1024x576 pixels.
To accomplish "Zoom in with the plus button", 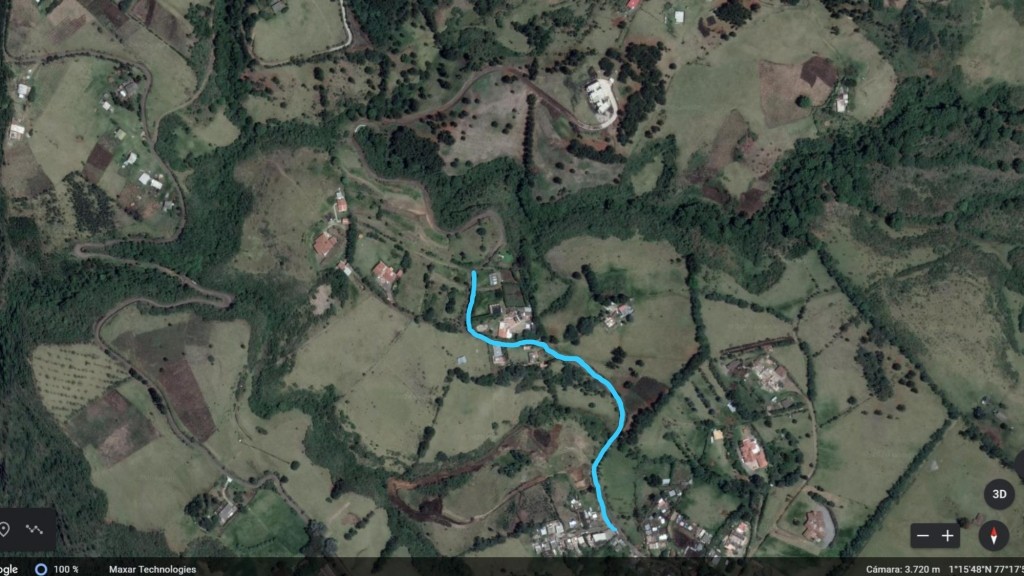I will (947, 536).
